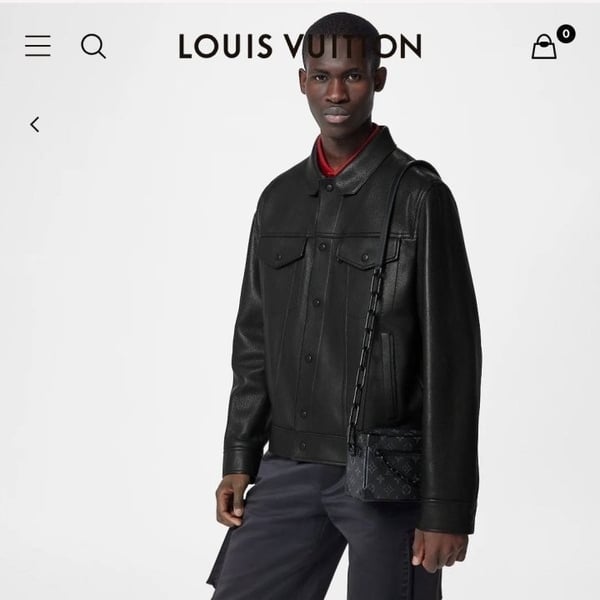Open the shopping bag
The image size is (600, 600).
click(x=545, y=46)
